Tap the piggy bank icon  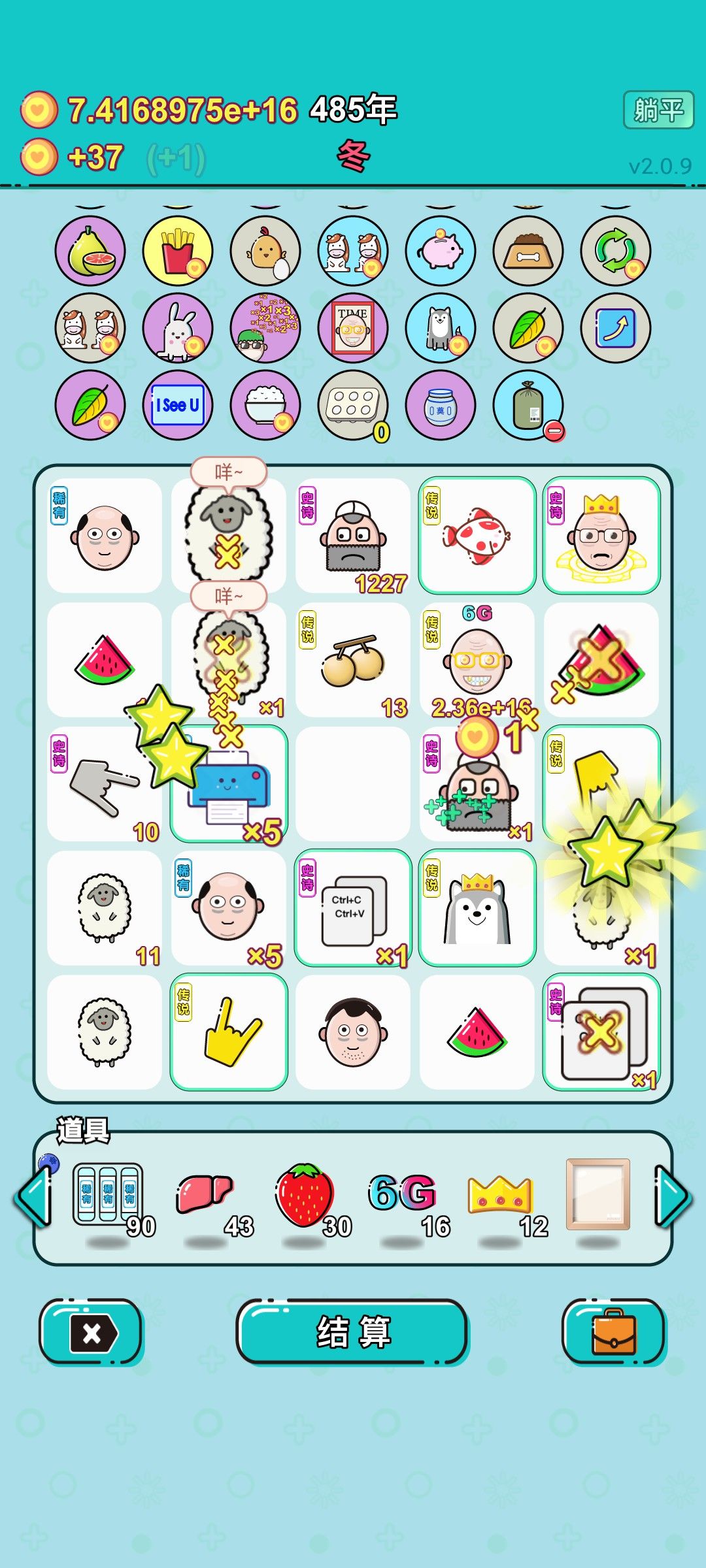tap(441, 251)
